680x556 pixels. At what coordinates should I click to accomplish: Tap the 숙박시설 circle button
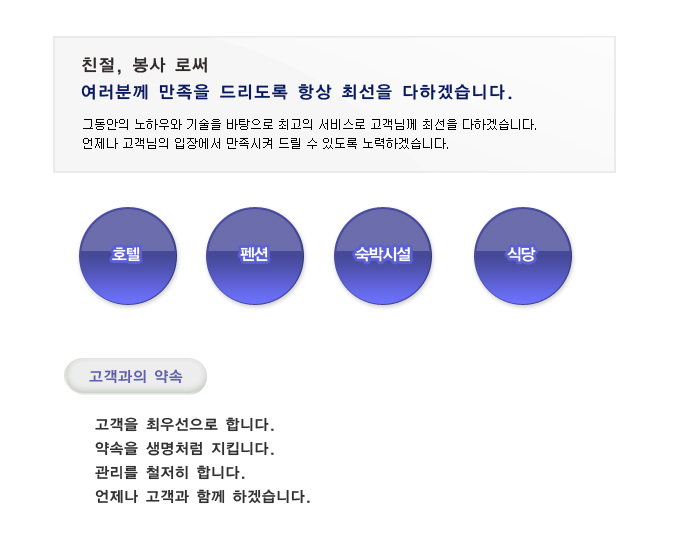pyautogui.click(x=383, y=256)
